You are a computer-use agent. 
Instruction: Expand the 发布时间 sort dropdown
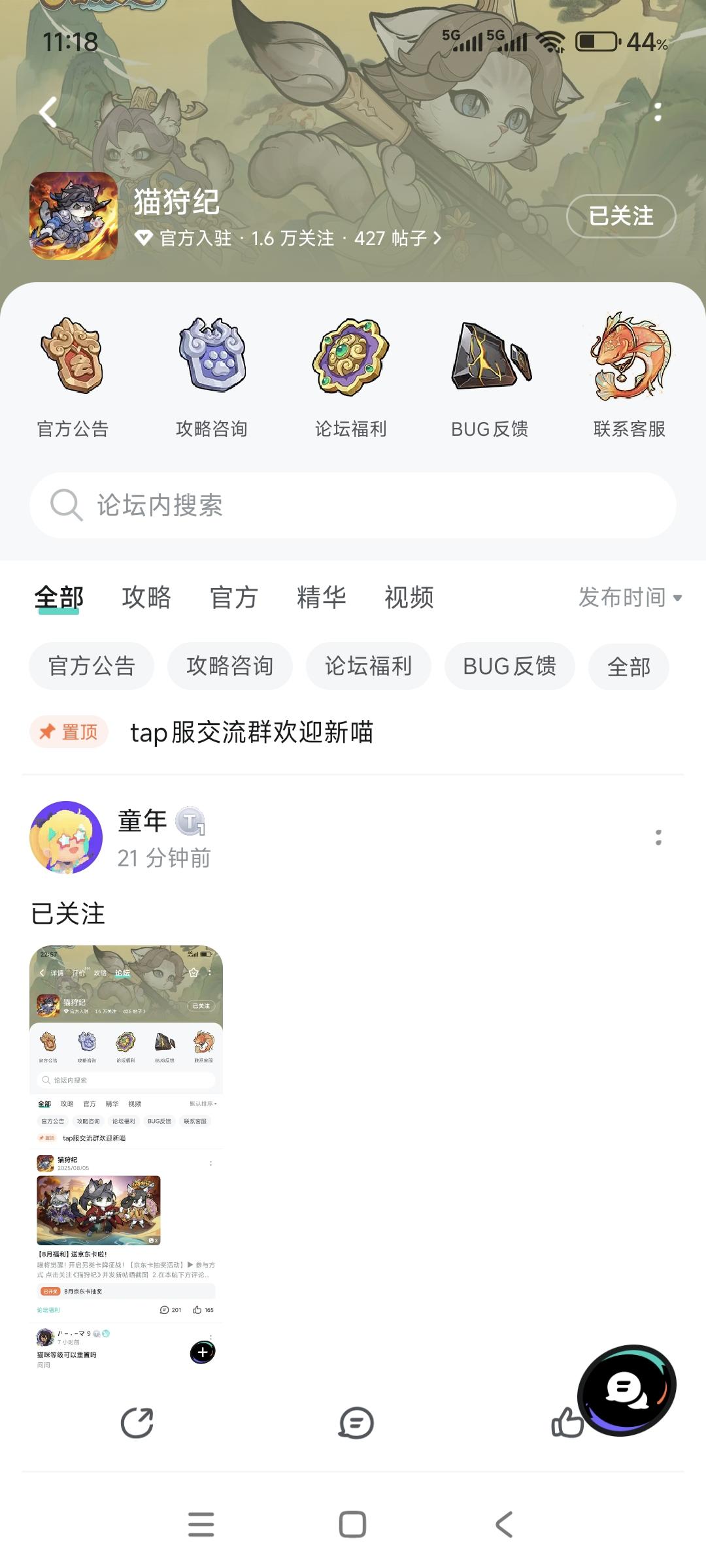[630, 598]
